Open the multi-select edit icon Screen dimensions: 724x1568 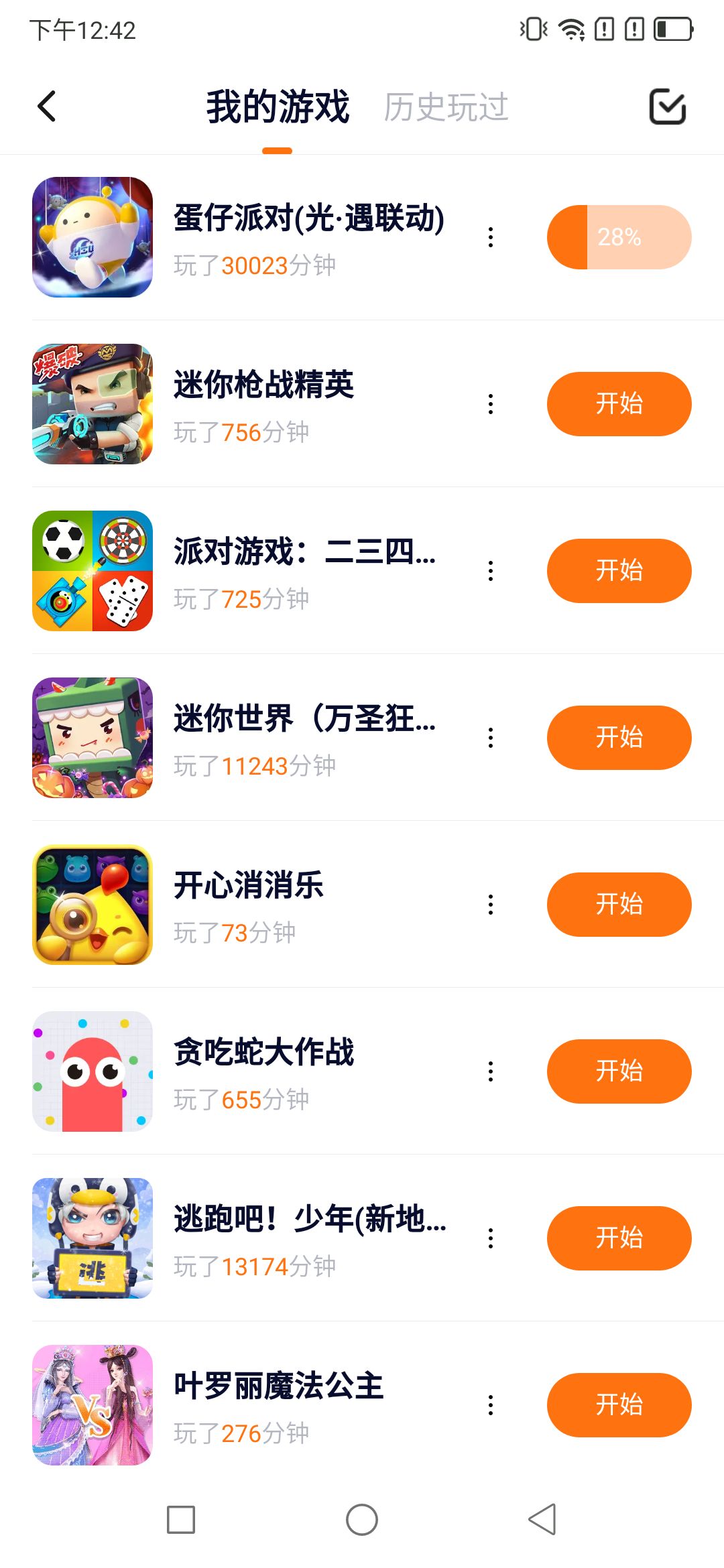click(x=667, y=107)
